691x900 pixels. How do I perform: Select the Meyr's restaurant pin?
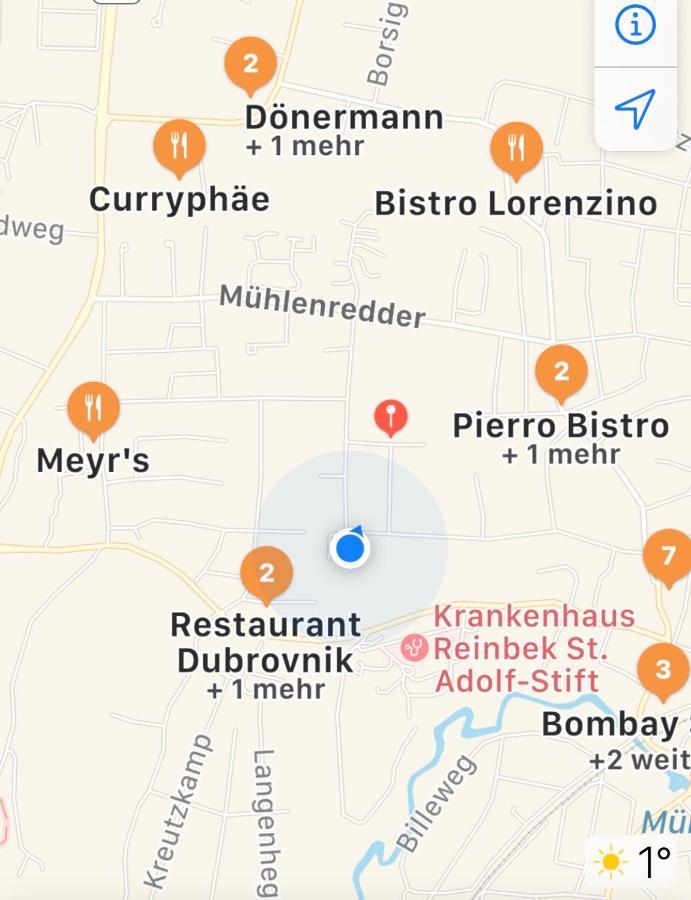coord(93,408)
